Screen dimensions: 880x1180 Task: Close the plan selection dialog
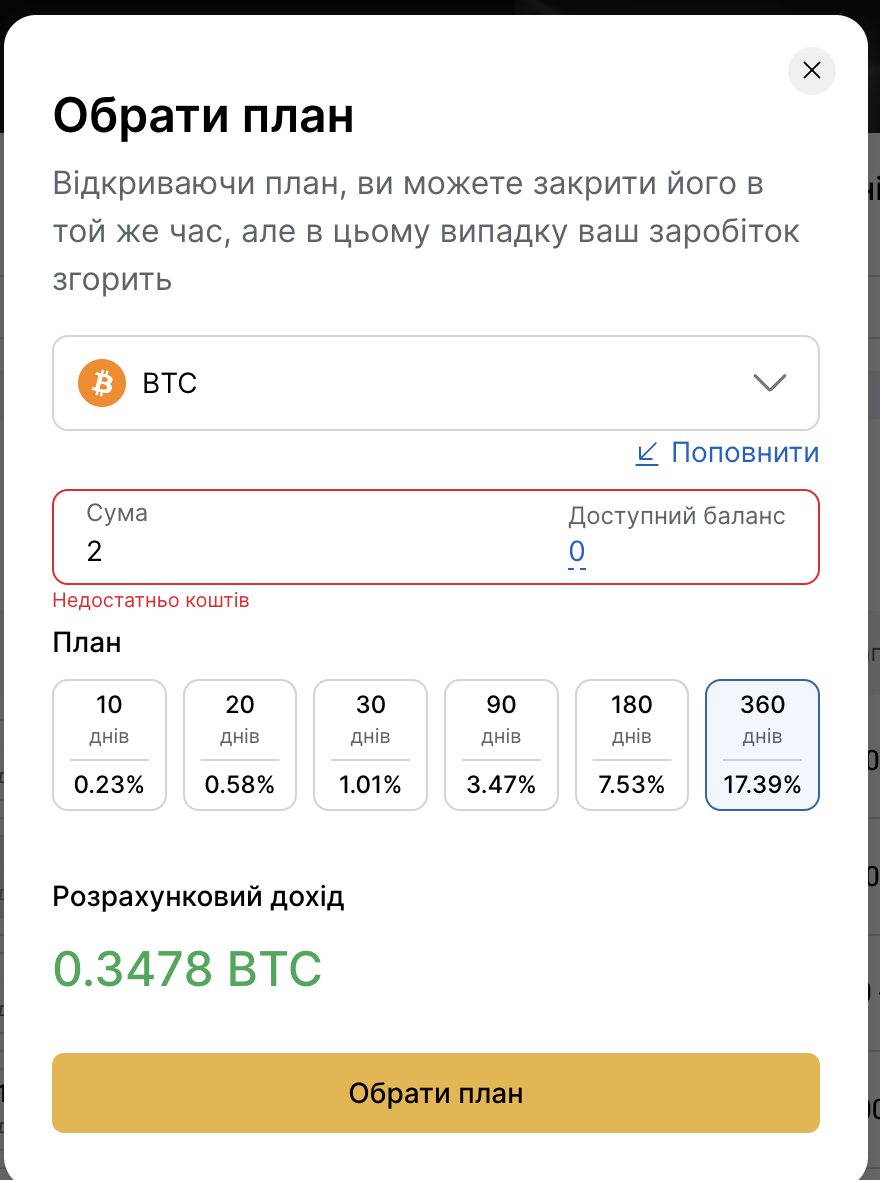[812, 71]
